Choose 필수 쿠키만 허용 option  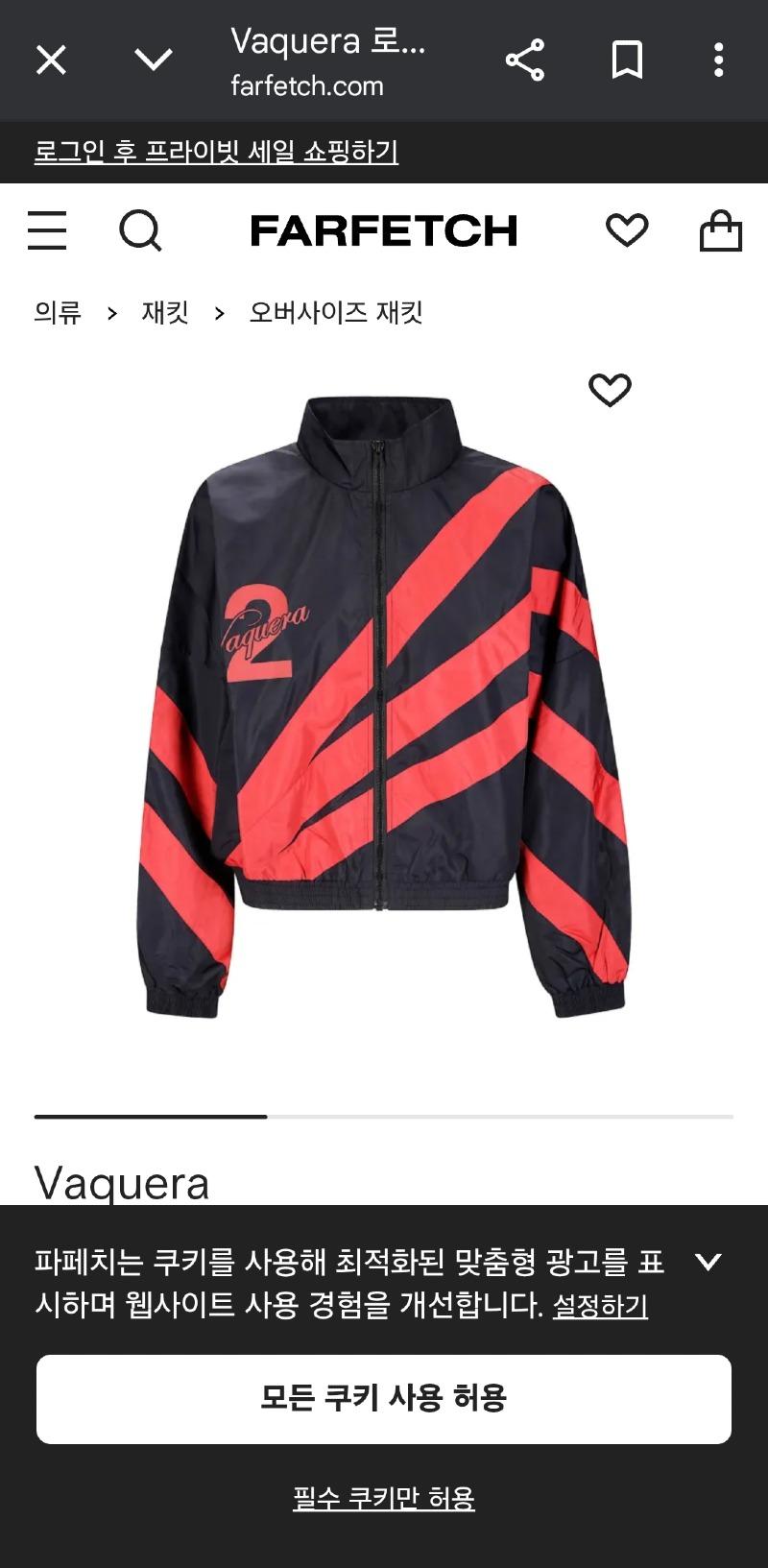click(x=384, y=1498)
